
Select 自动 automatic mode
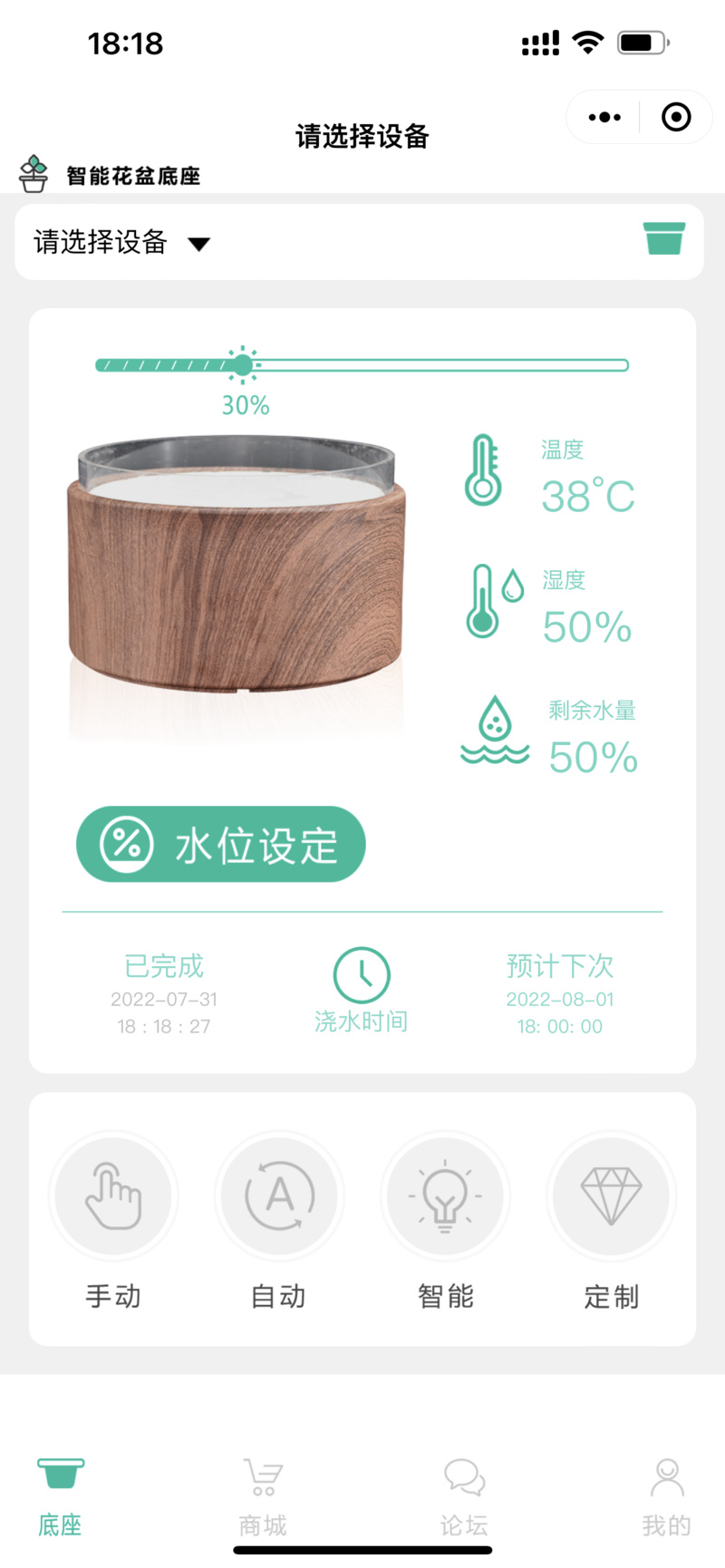point(279,1196)
